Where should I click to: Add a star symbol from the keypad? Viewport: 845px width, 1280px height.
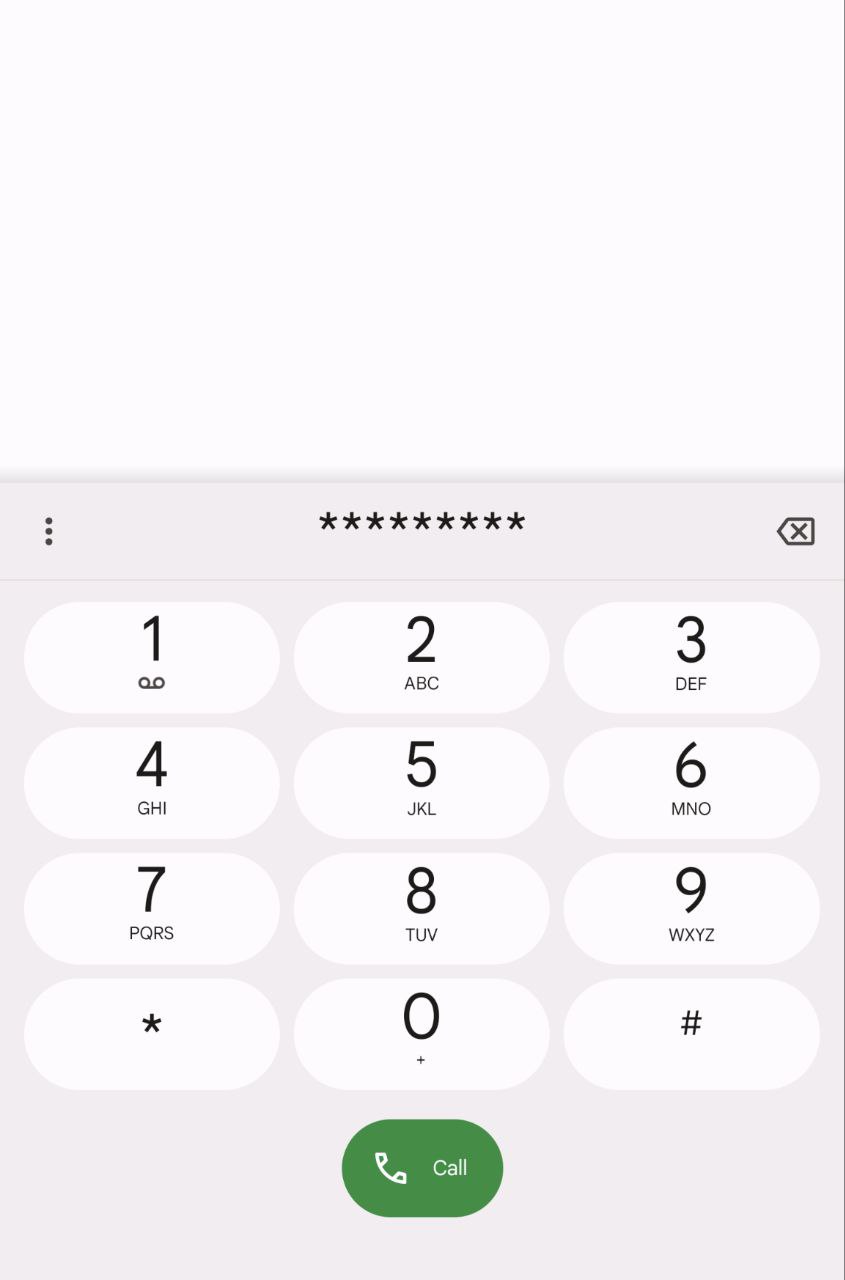click(x=152, y=1034)
